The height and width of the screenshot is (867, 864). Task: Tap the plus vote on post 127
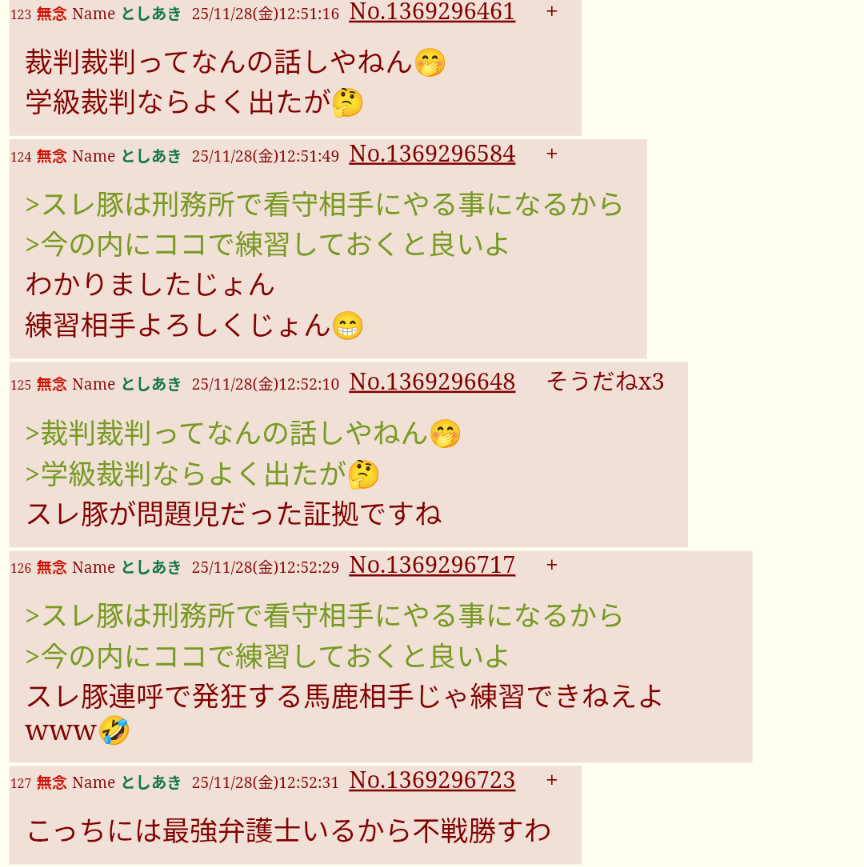(x=551, y=780)
